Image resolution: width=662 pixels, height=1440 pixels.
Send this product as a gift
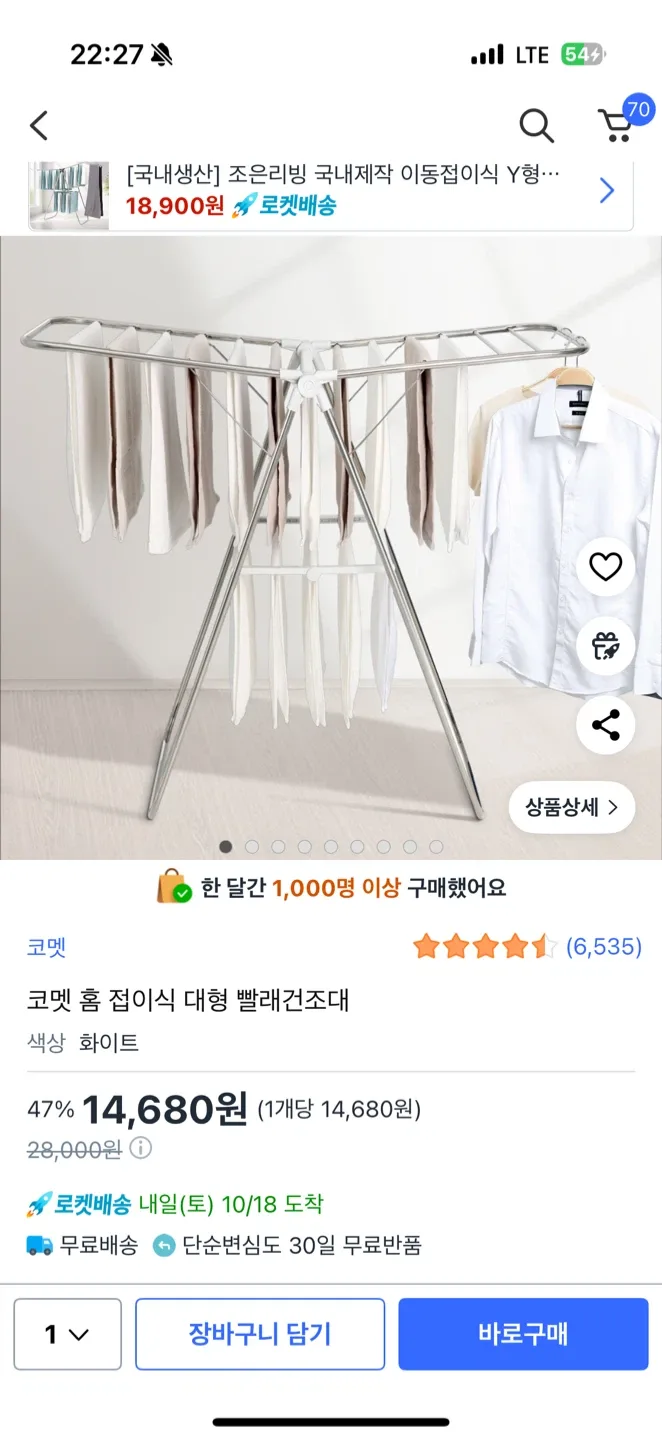tap(606, 647)
